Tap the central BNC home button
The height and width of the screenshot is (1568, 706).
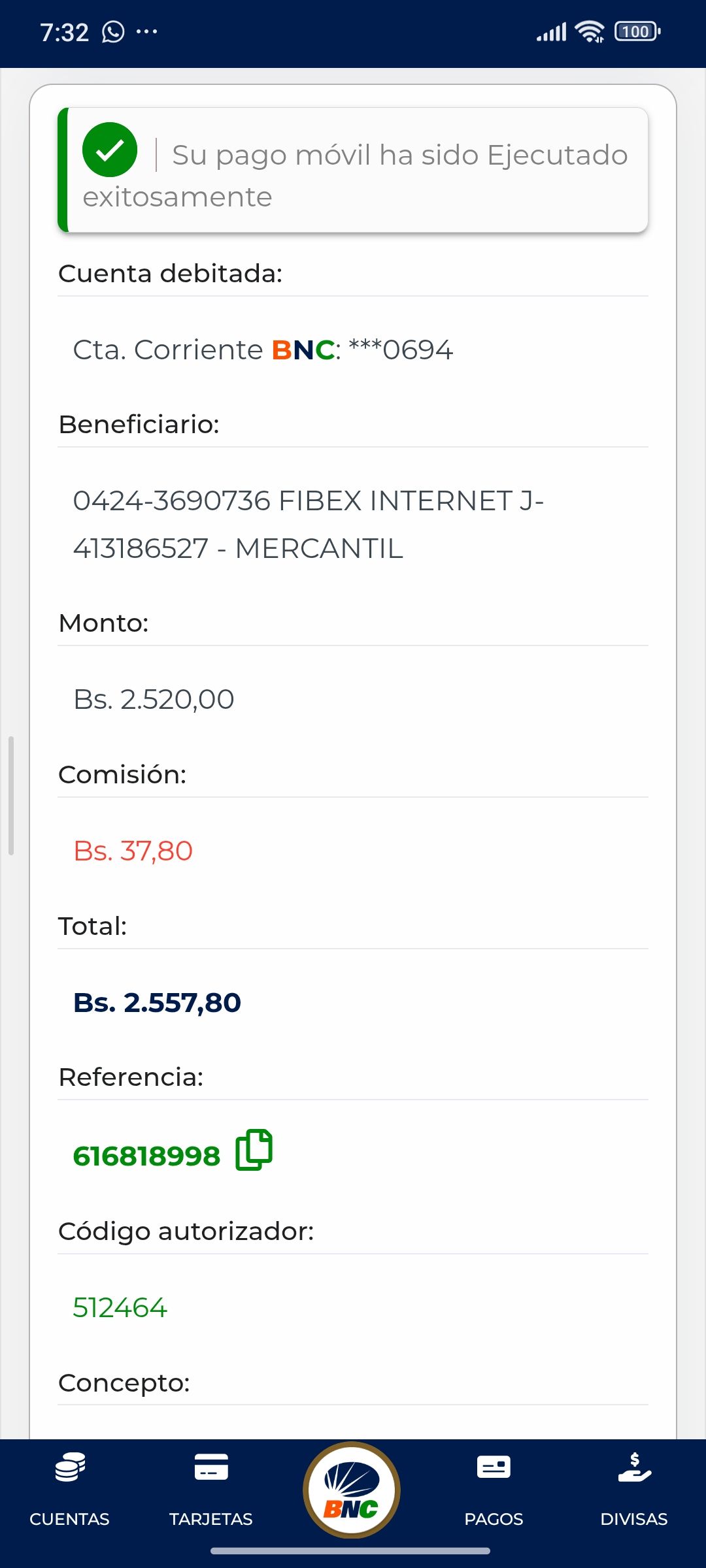352,1490
